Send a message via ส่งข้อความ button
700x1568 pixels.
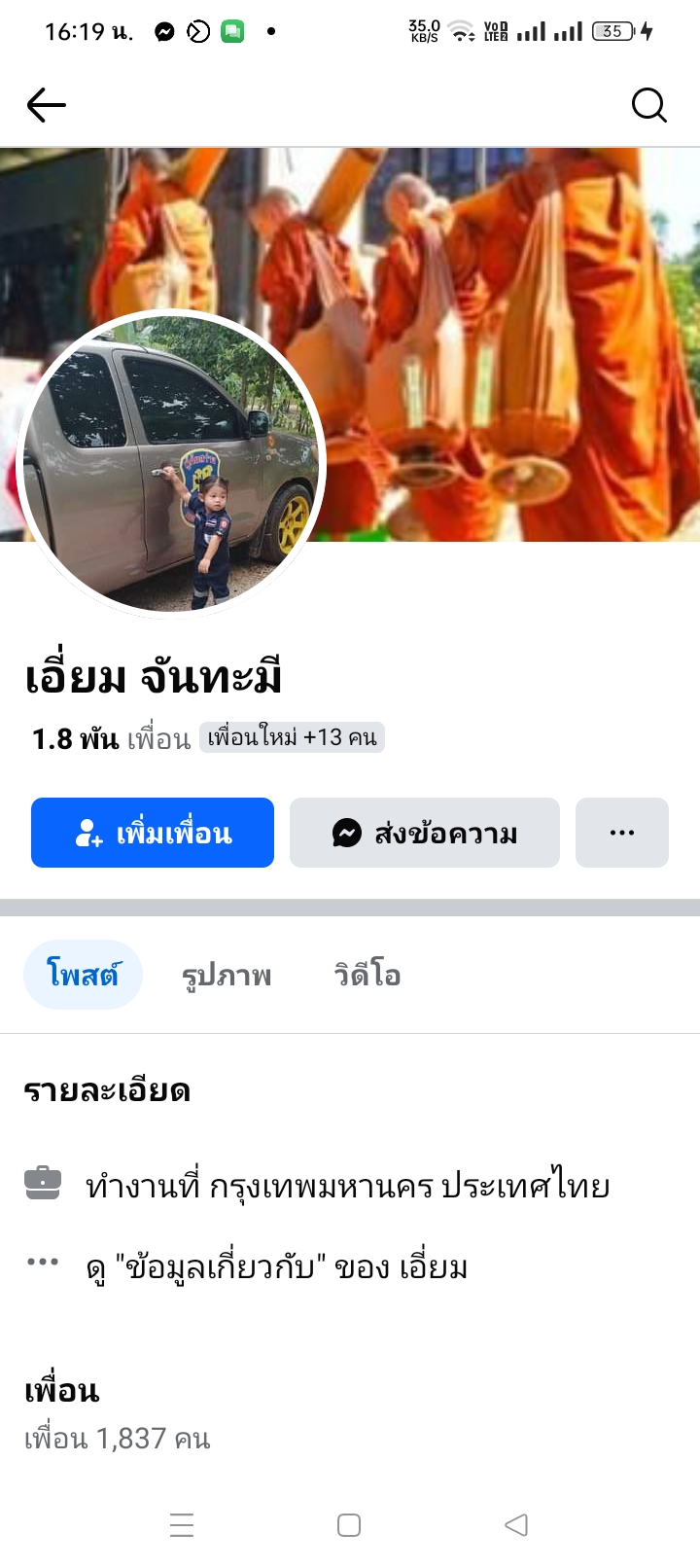pos(425,833)
